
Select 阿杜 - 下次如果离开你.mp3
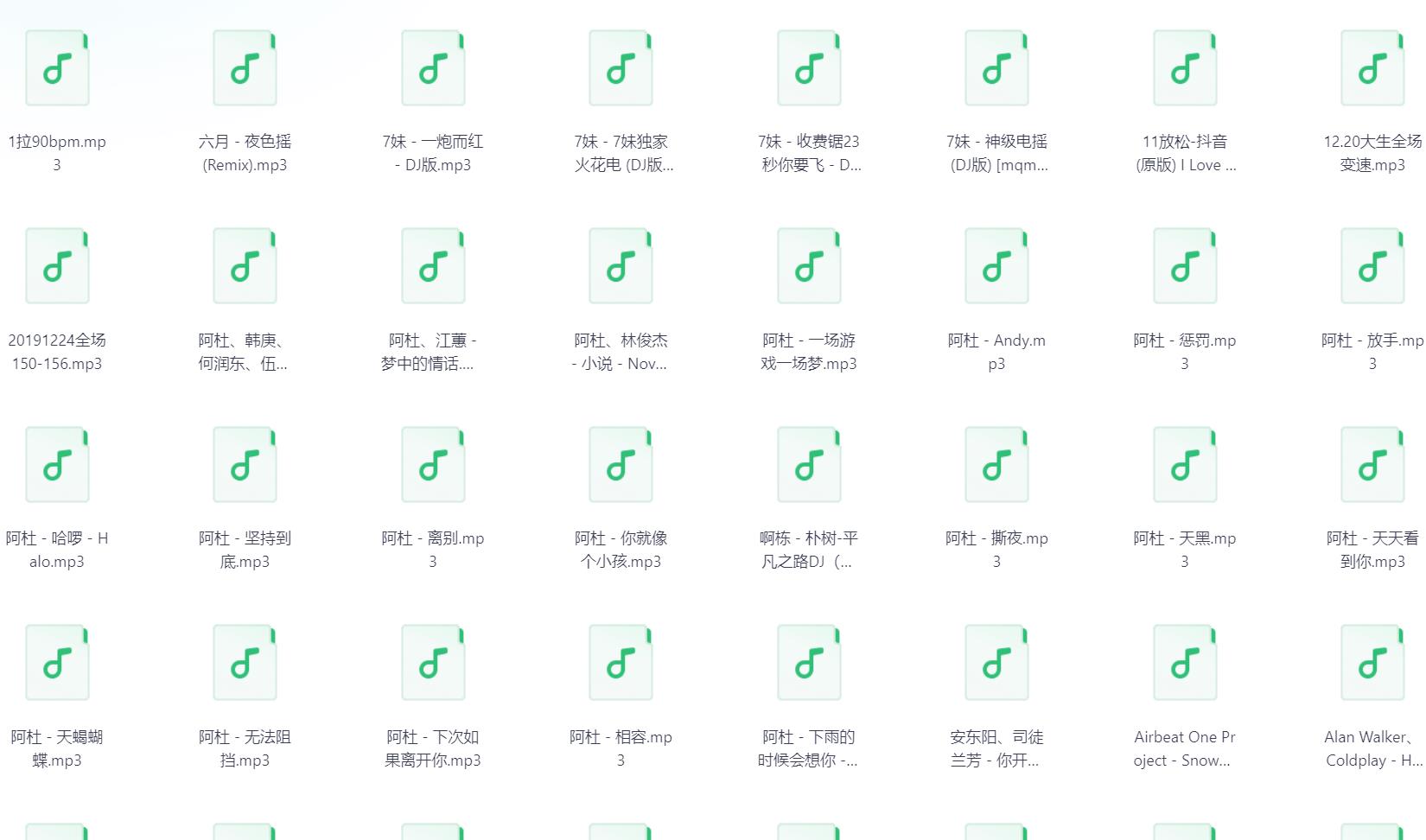tap(433, 664)
